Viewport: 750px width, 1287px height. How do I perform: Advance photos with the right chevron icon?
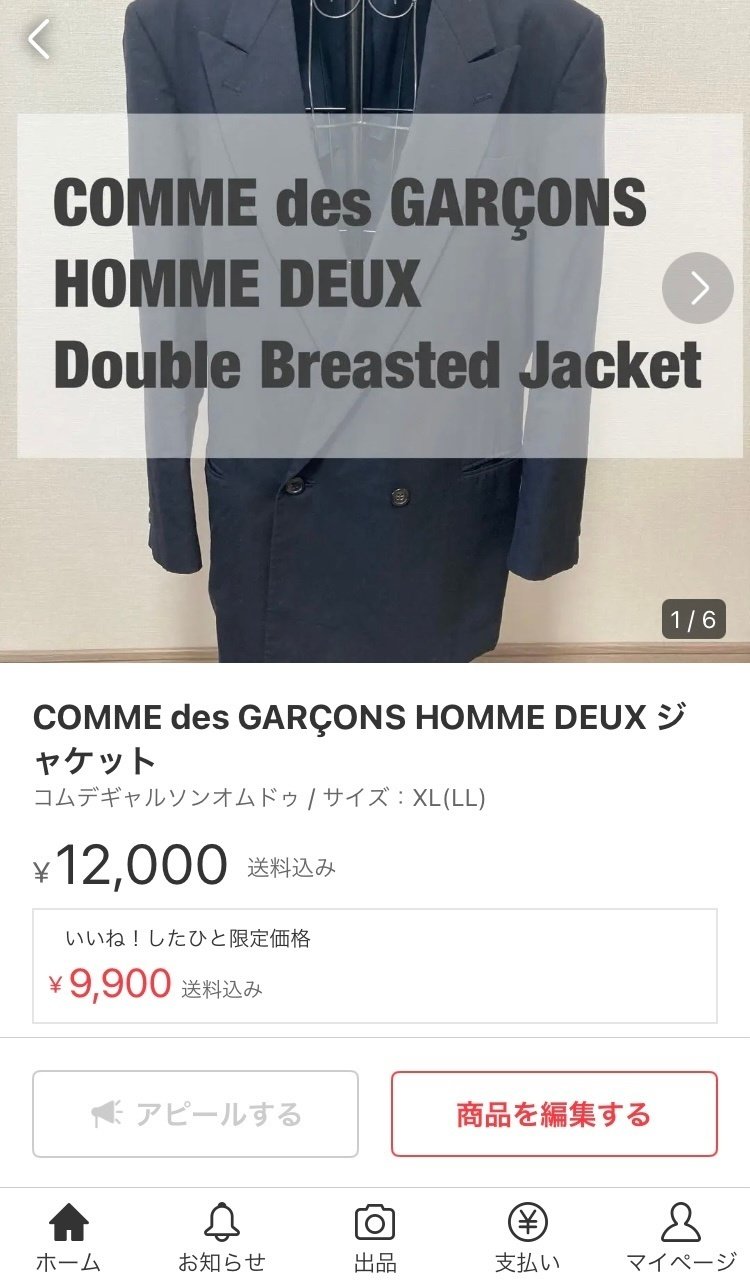coord(700,290)
